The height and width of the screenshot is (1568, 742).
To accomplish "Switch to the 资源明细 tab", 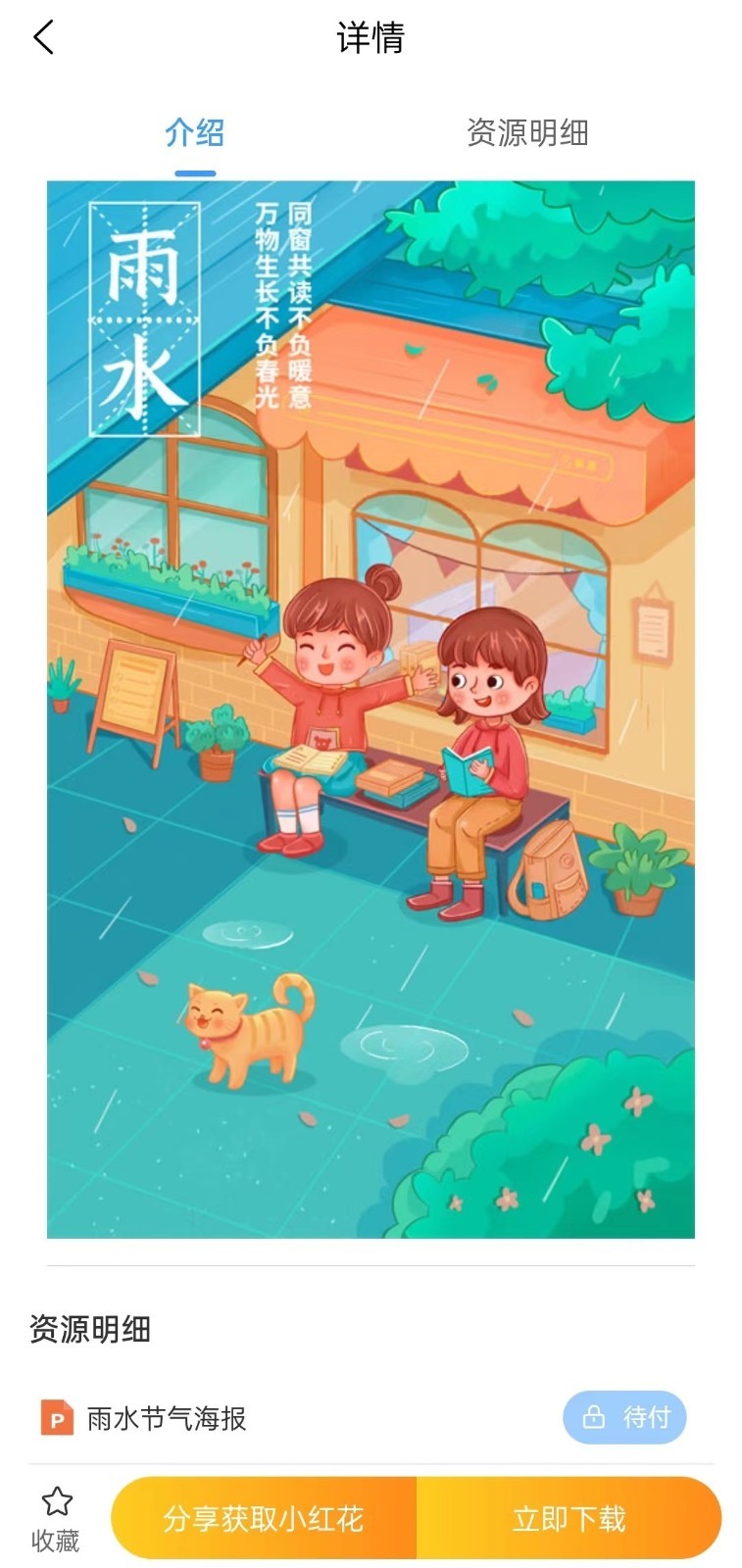I will [x=527, y=133].
